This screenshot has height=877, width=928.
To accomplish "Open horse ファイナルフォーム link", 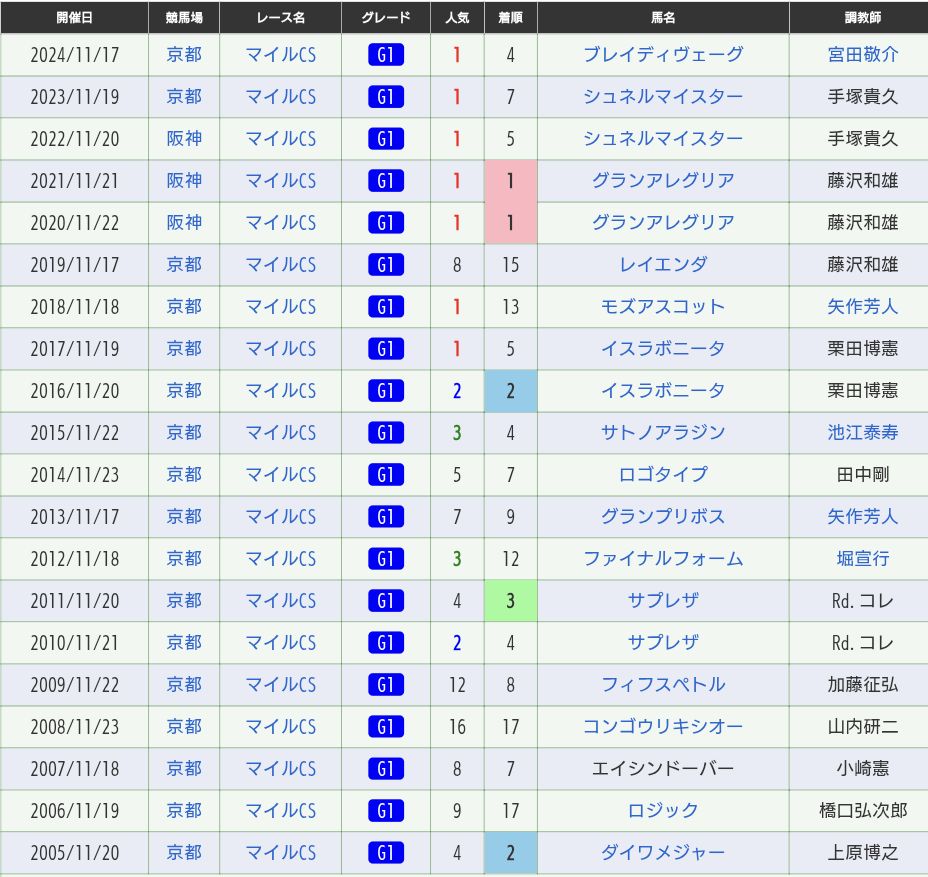I will coord(663,559).
